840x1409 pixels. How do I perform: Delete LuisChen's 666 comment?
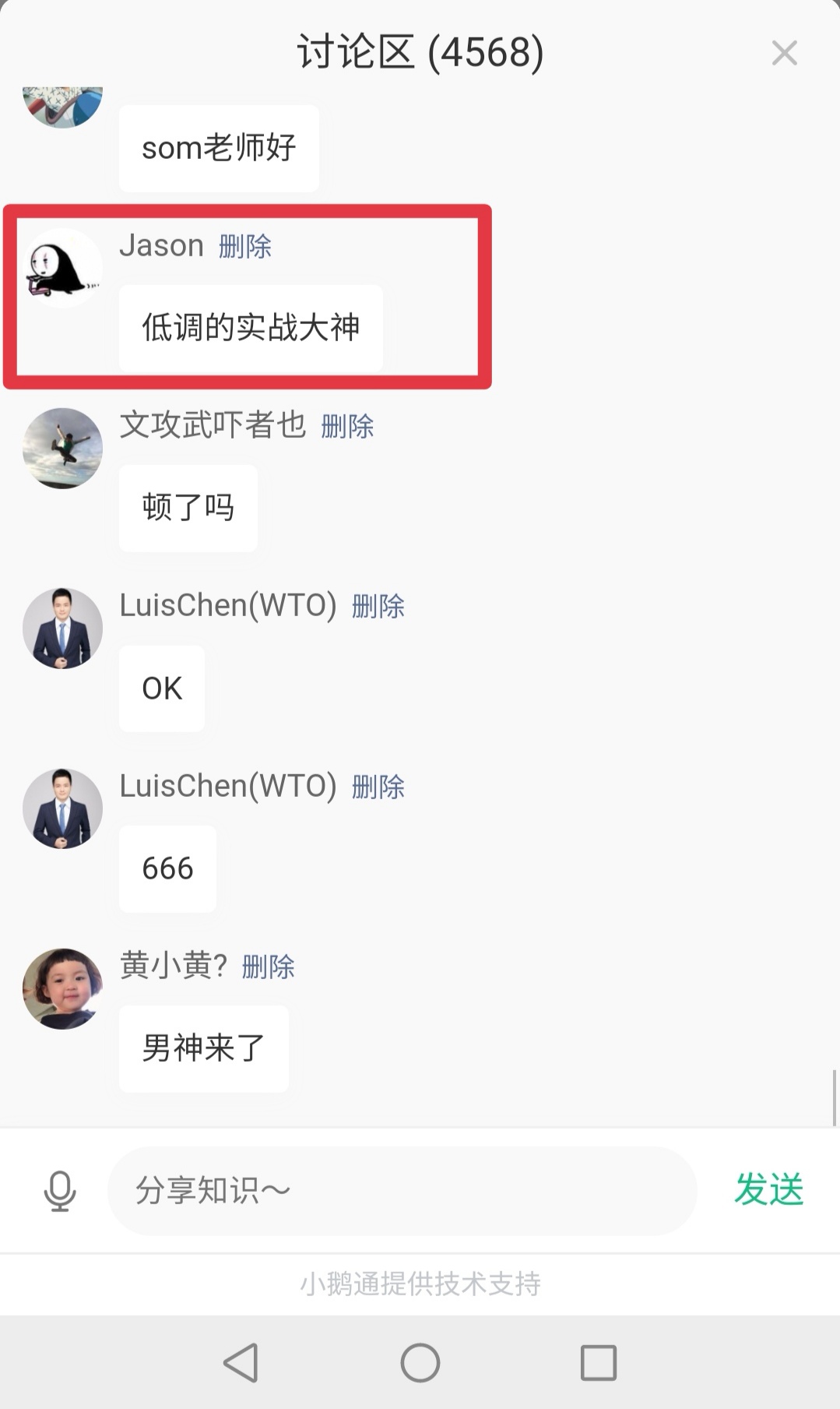[378, 787]
